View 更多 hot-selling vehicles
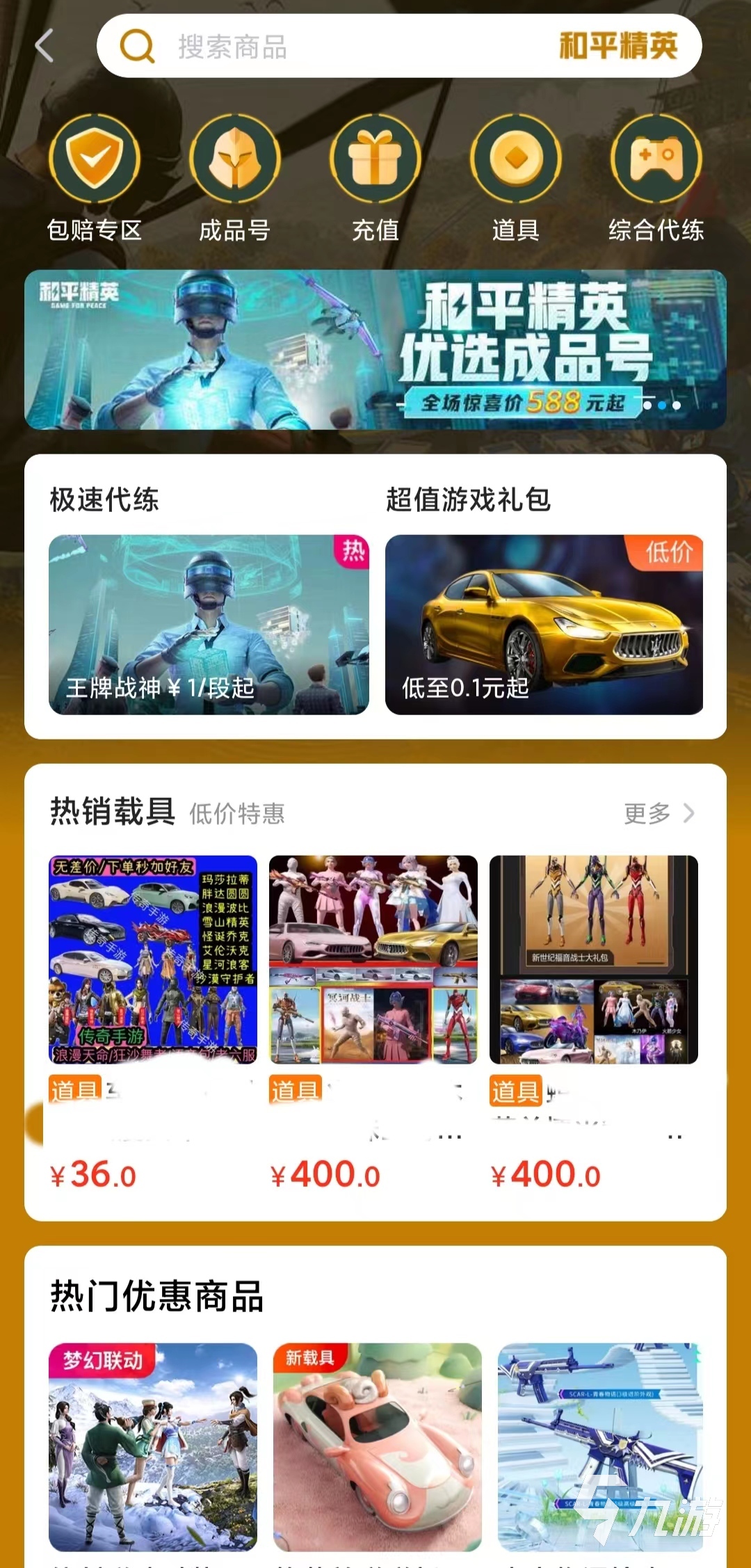751x1568 pixels. coord(658,813)
